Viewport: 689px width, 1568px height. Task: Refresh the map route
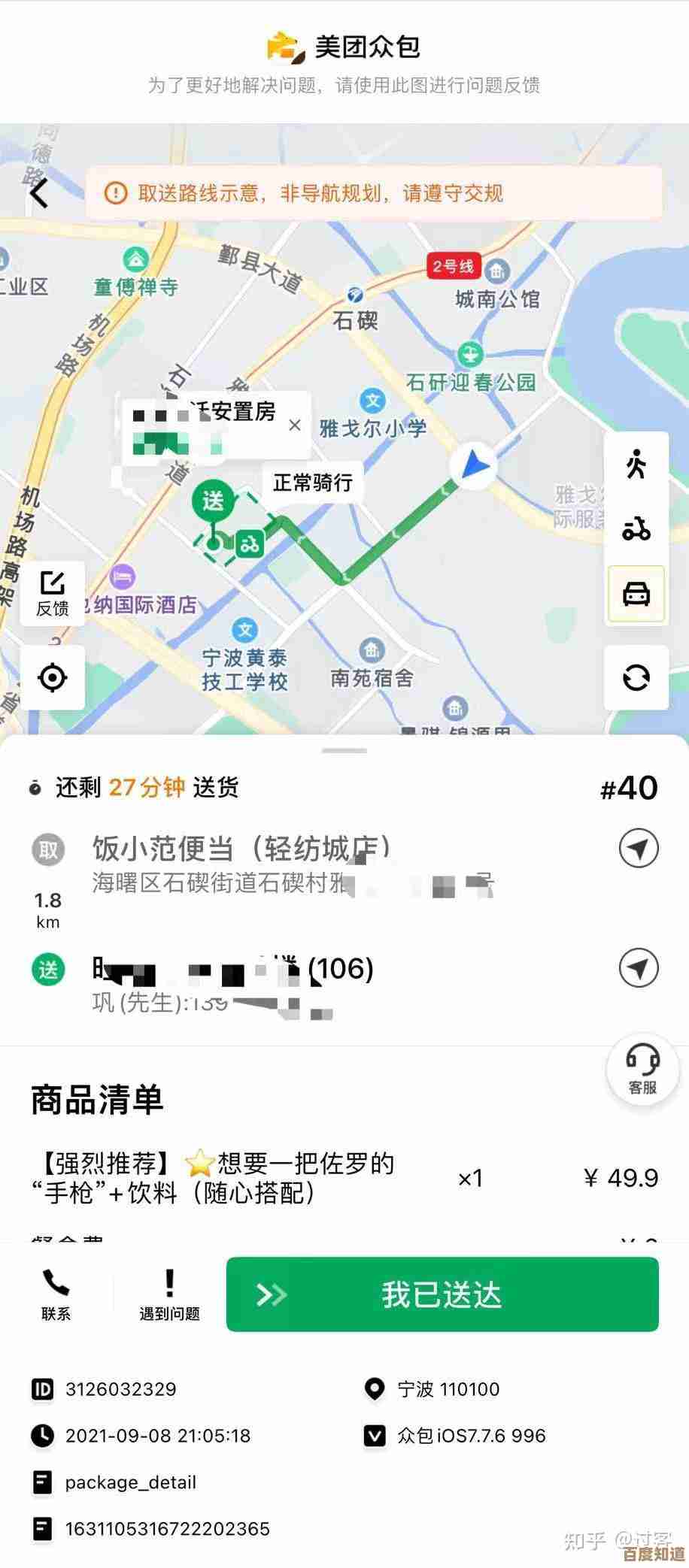[636, 677]
